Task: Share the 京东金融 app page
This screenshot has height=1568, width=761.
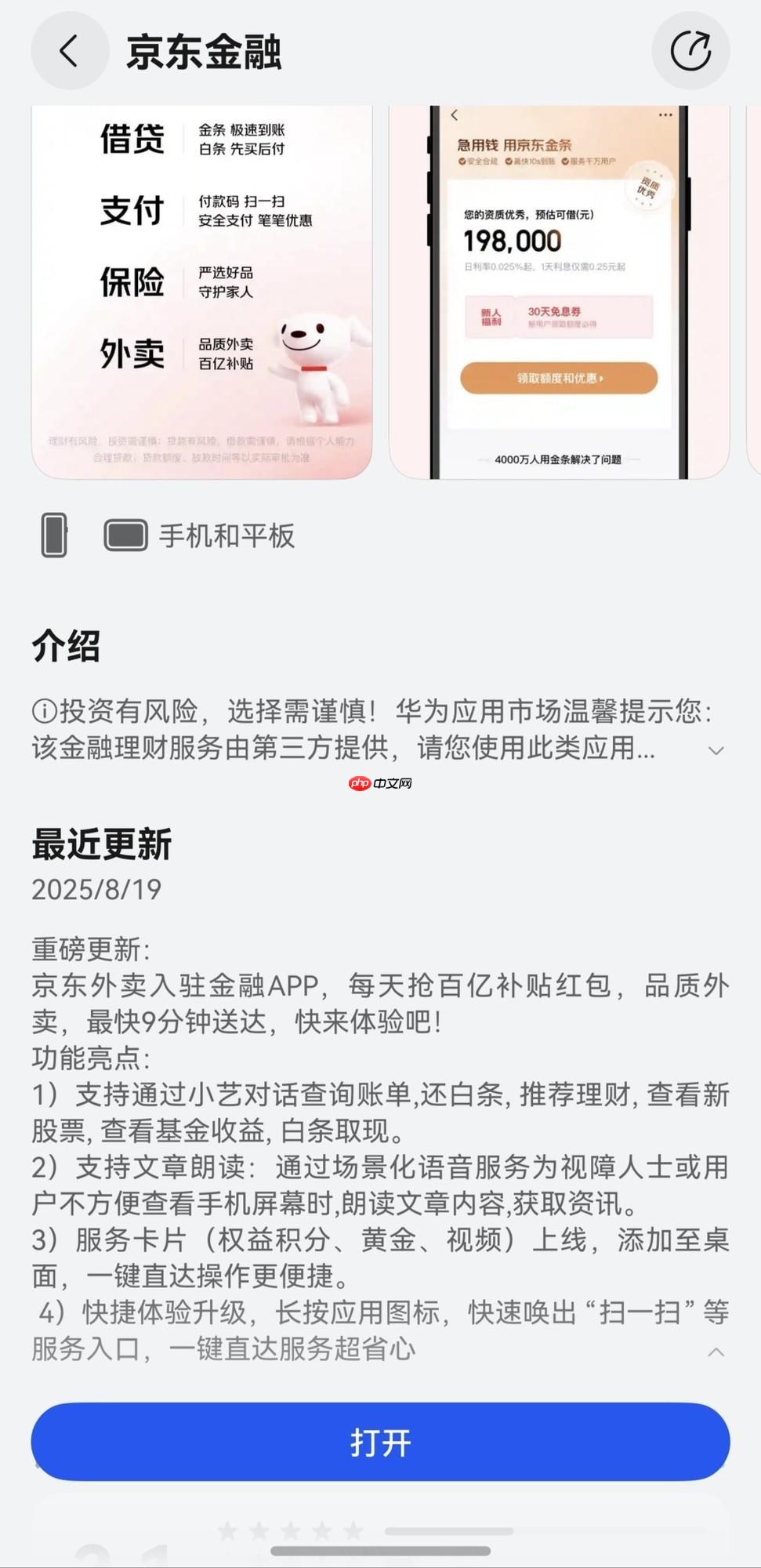Action: [690, 51]
